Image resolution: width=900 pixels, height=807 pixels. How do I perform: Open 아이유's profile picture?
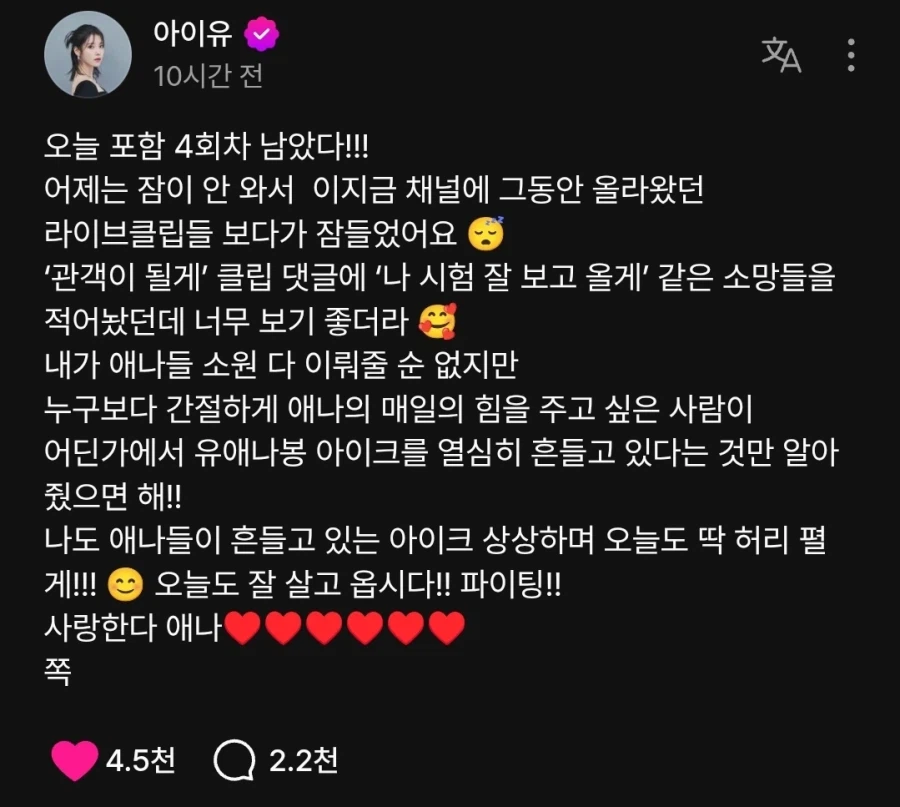(88, 56)
